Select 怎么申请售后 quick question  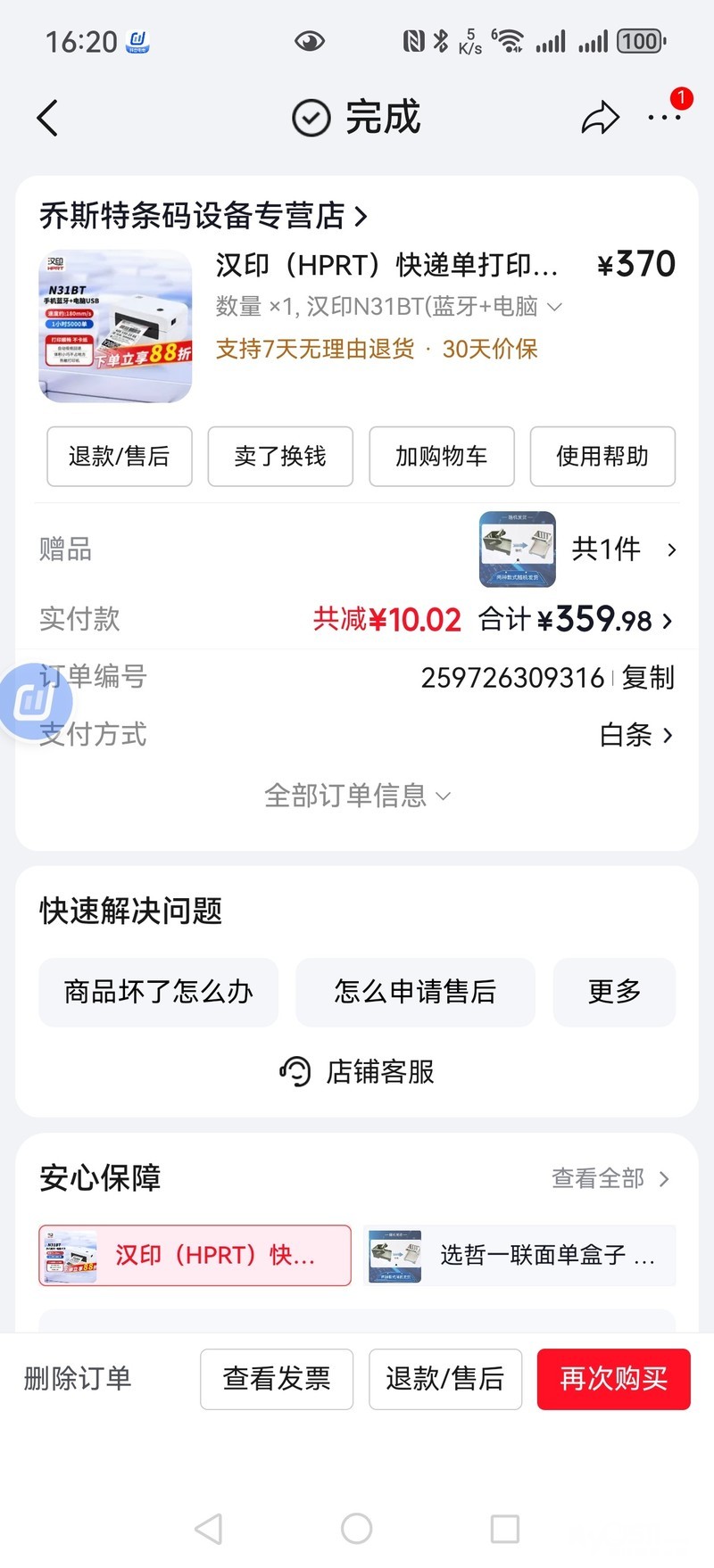pos(415,992)
